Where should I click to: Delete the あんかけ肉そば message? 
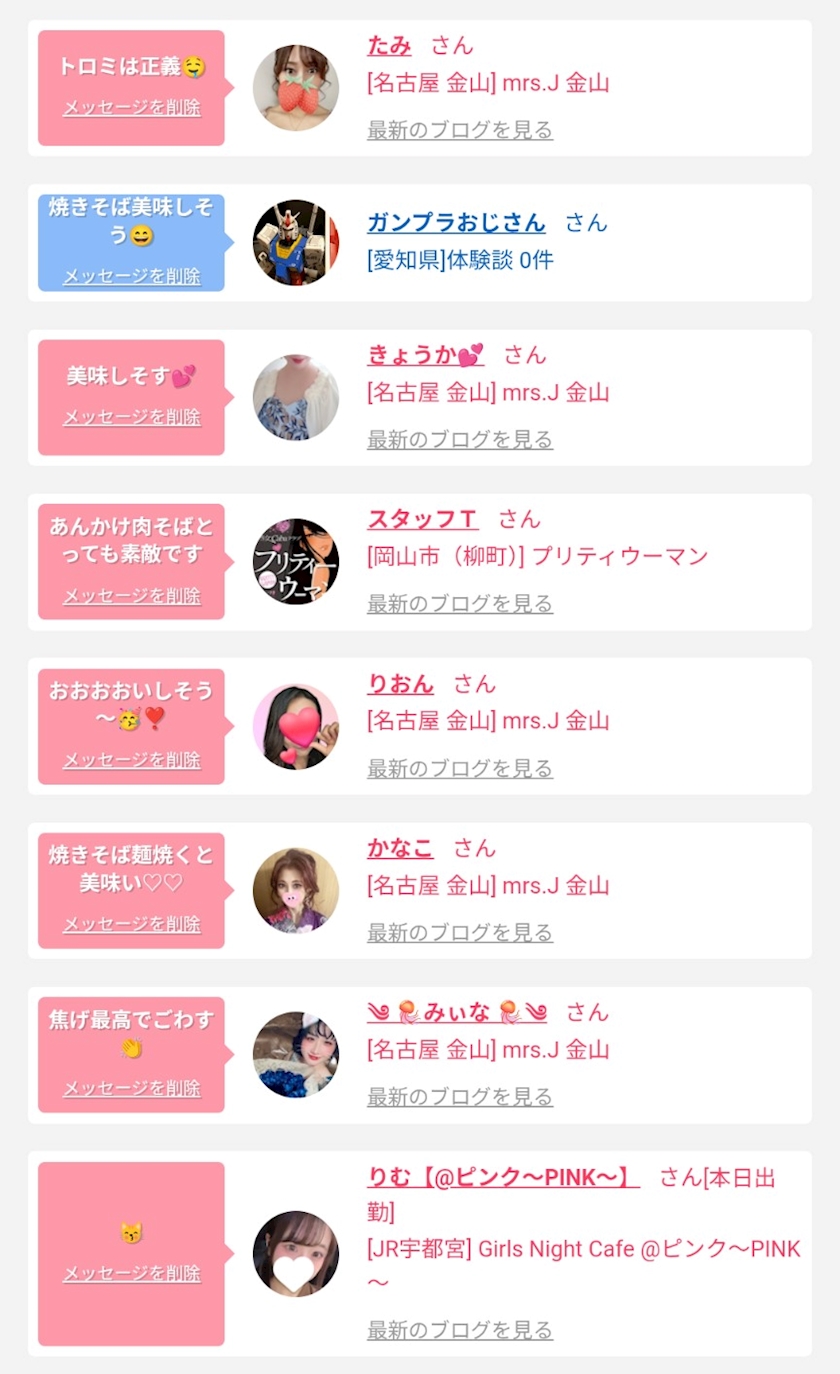click(x=132, y=596)
